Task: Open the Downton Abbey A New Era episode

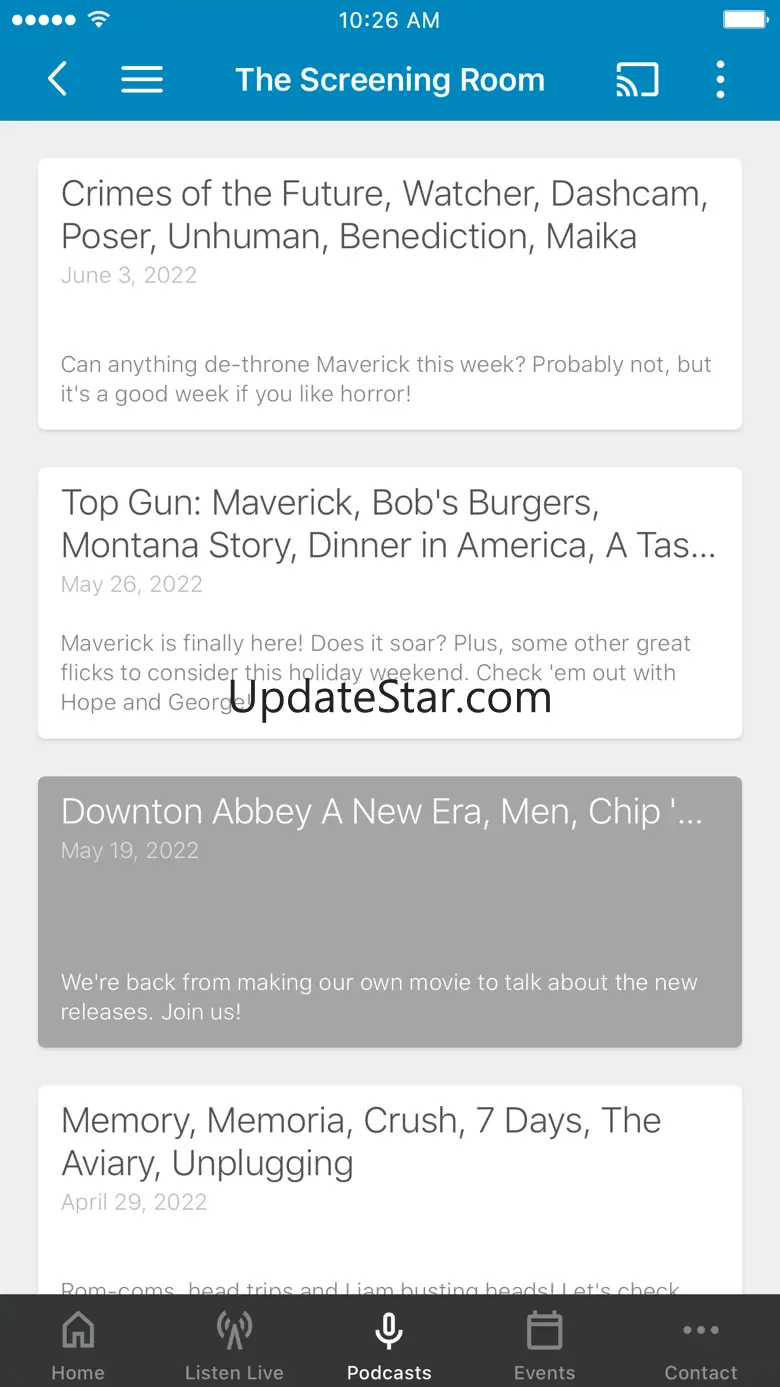Action: pos(390,911)
